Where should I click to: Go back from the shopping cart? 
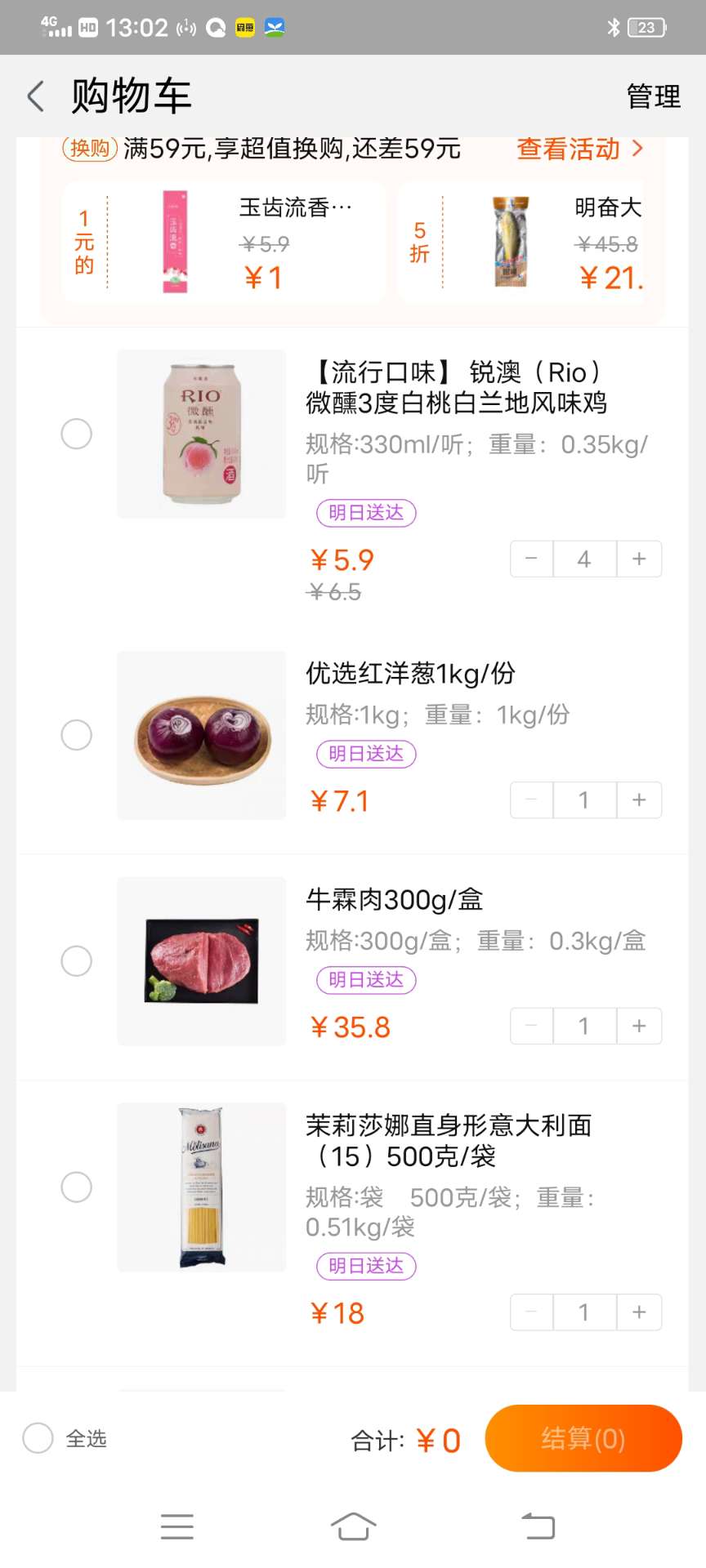click(36, 96)
